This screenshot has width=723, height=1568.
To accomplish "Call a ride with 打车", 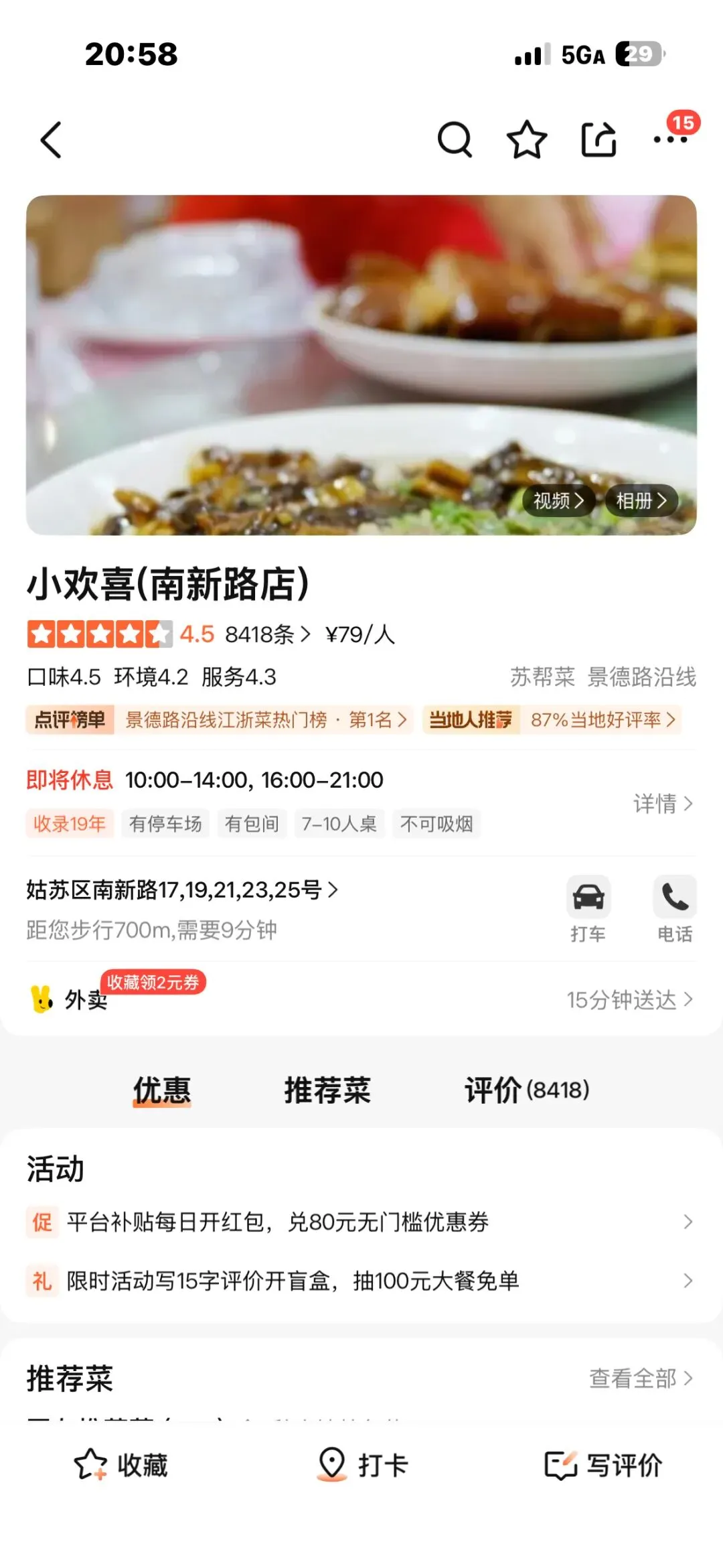I will [588, 908].
